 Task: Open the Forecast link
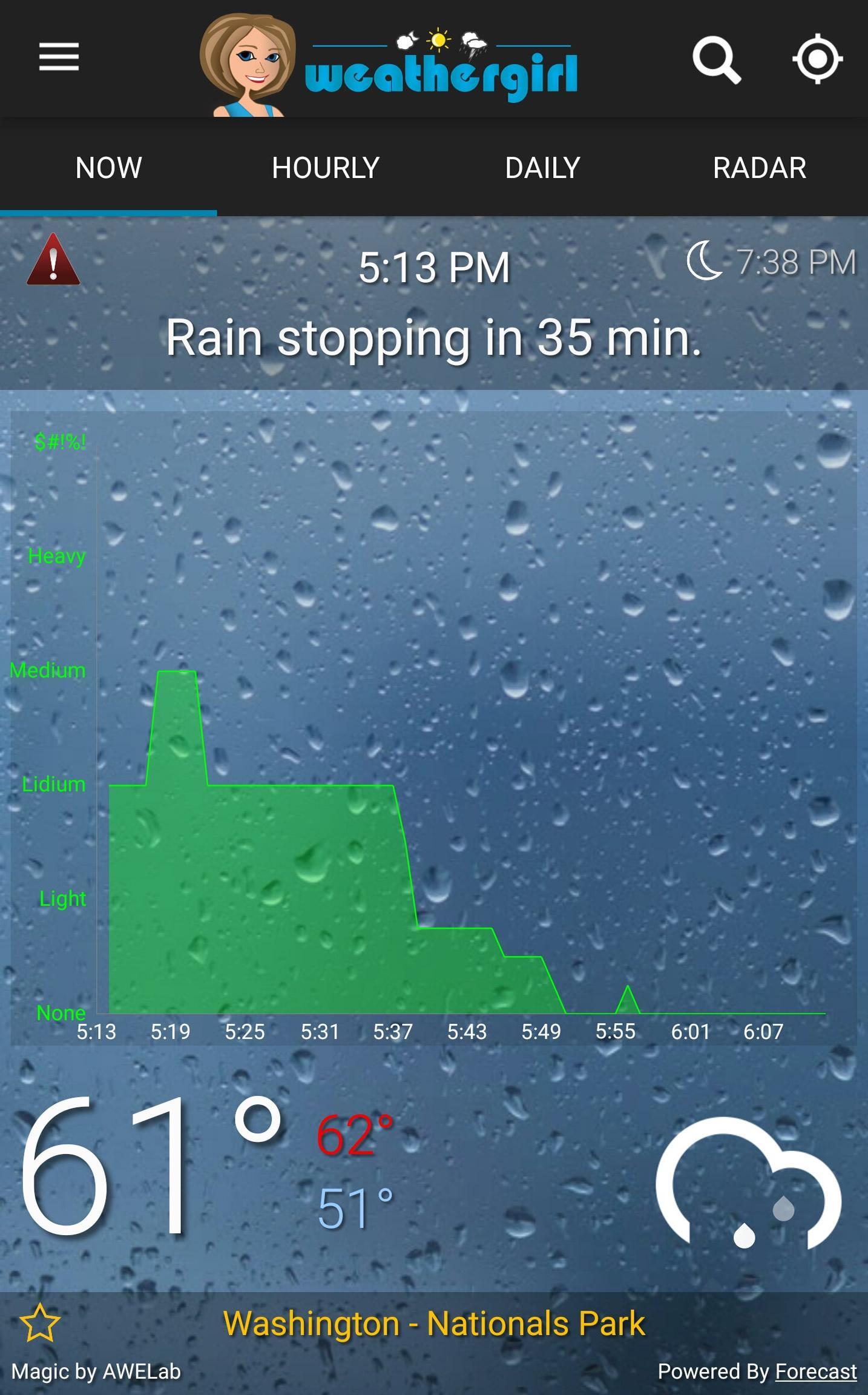pyautogui.click(x=815, y=1371)
